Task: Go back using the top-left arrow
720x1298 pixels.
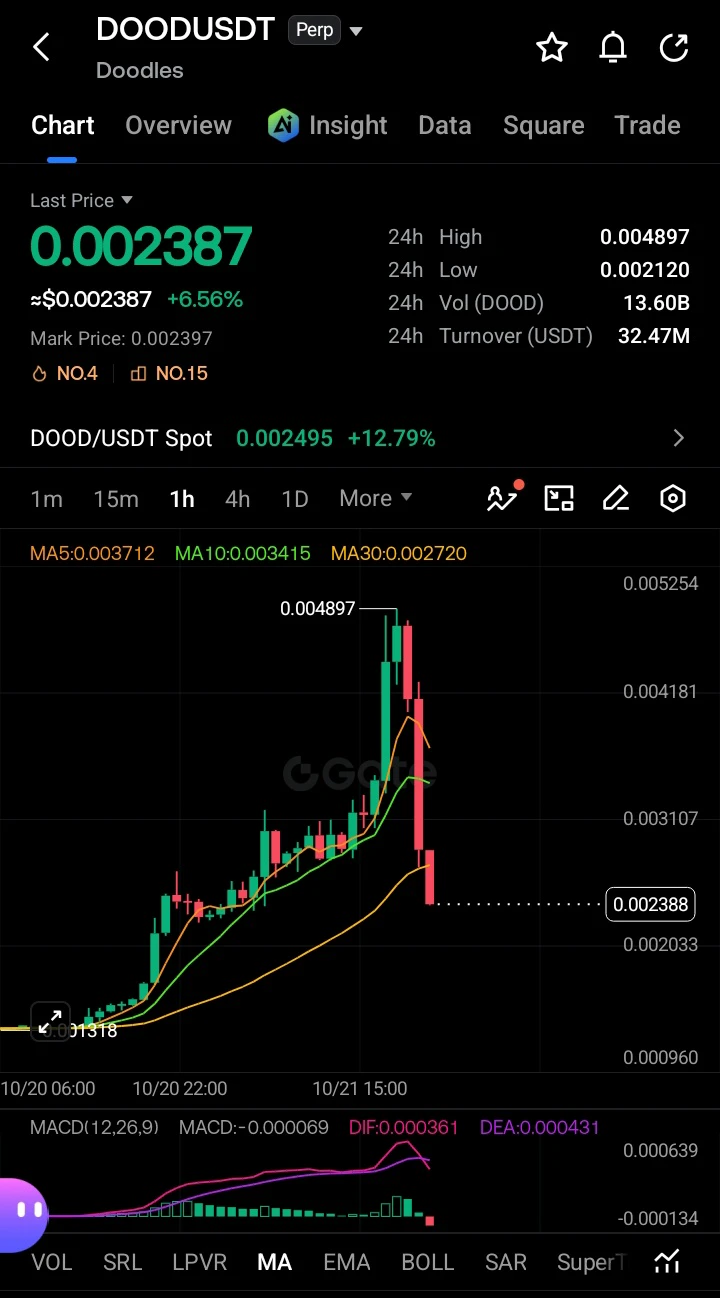Action: tap(41, 47)
